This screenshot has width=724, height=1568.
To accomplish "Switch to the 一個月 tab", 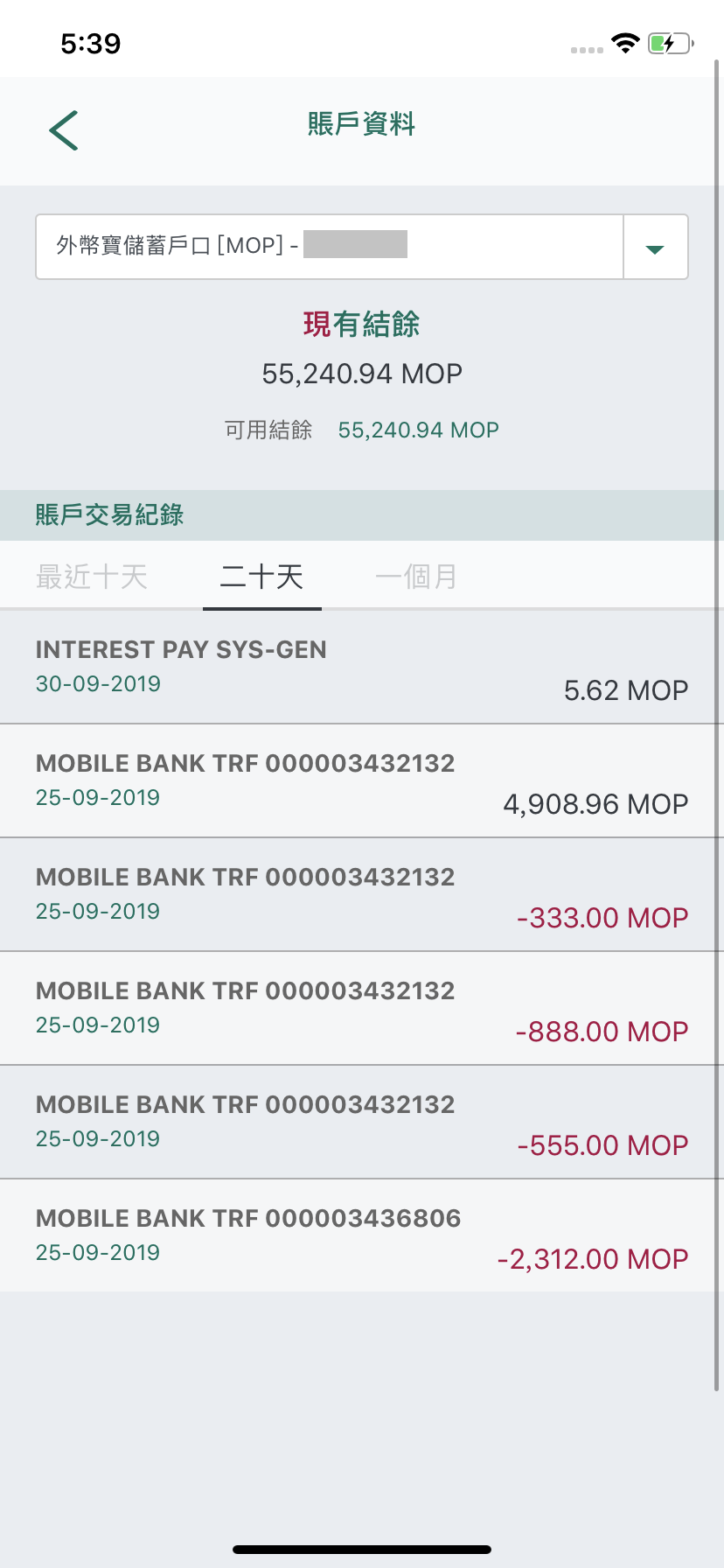I will [416, 577].
